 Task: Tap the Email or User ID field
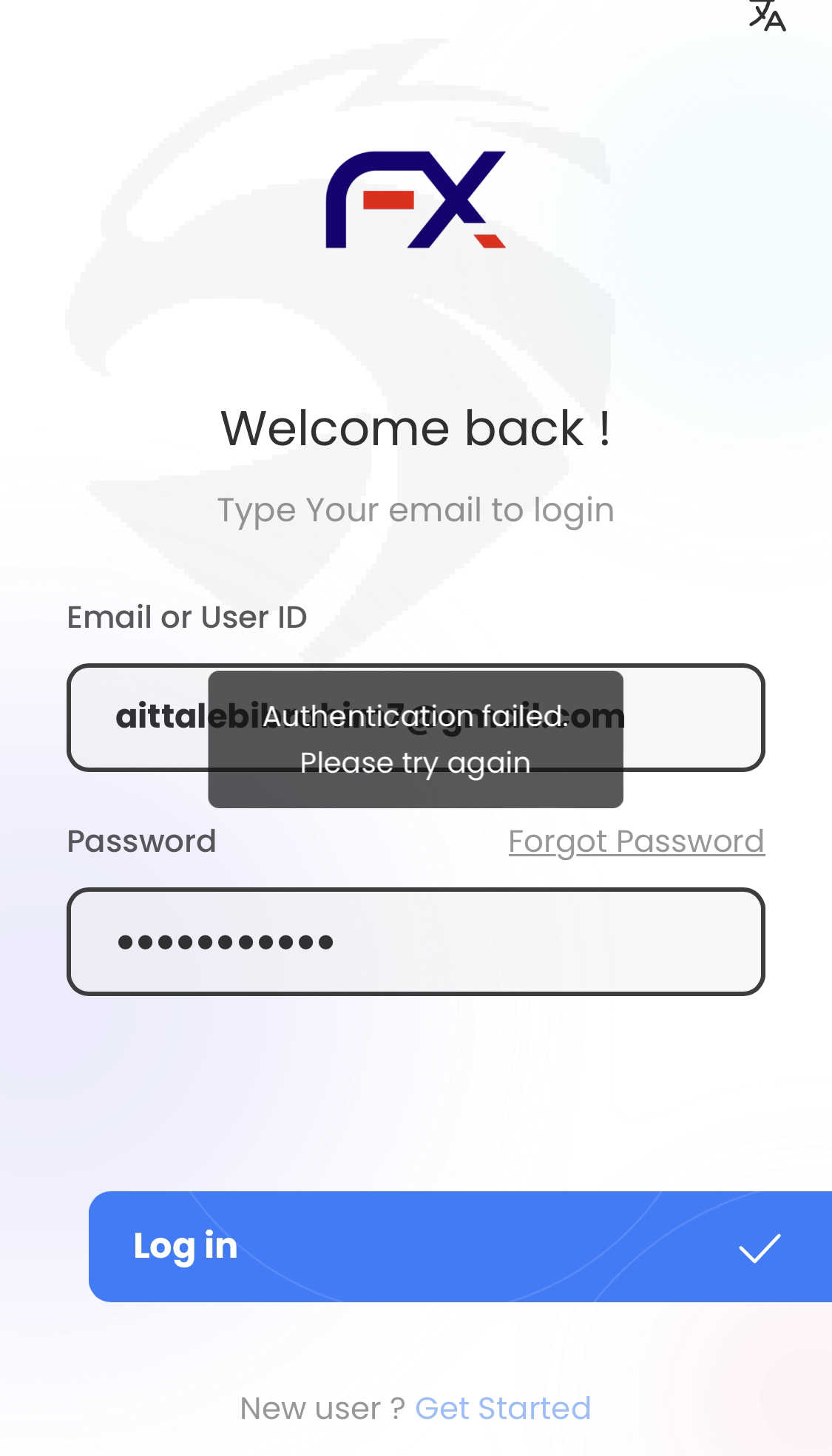point(416,717)
